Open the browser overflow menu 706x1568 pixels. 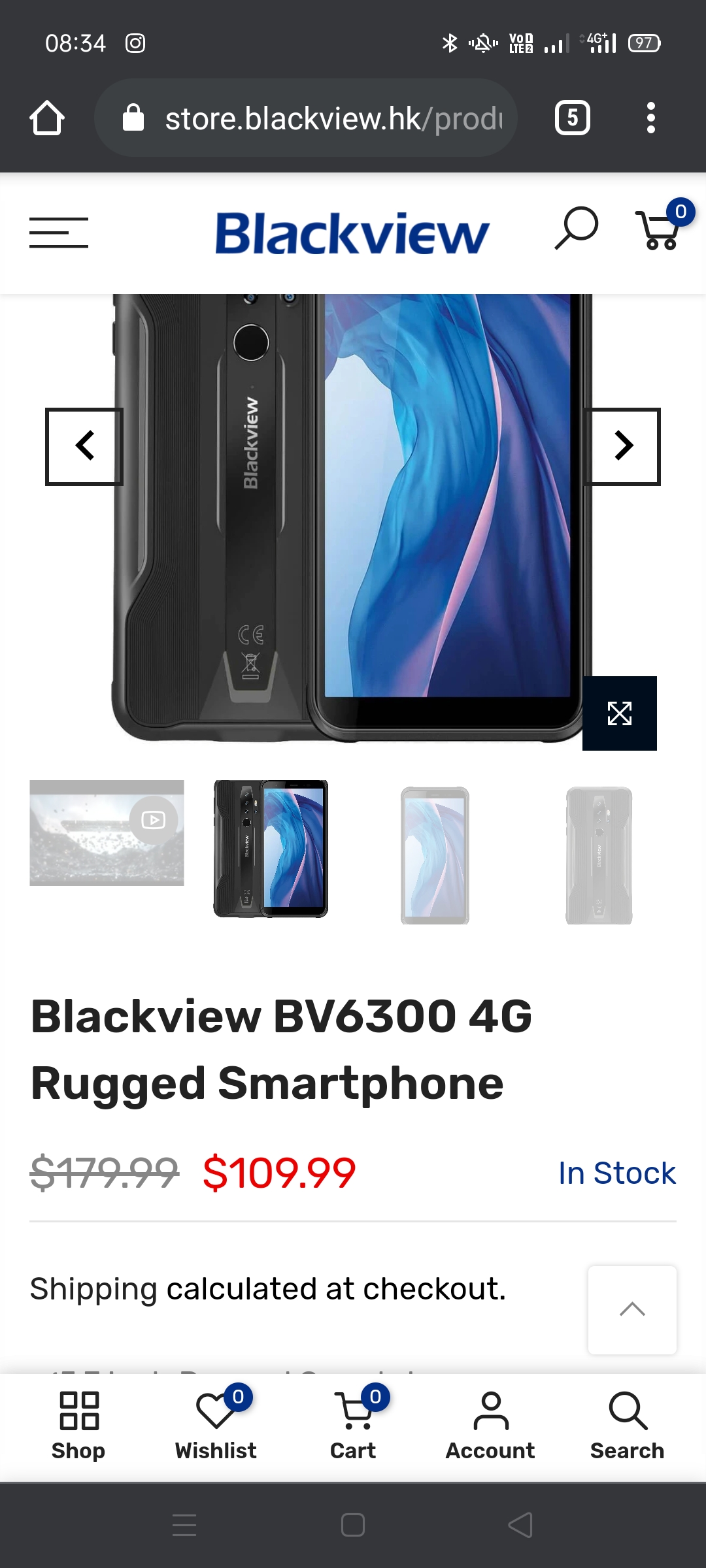pos(650,118)
